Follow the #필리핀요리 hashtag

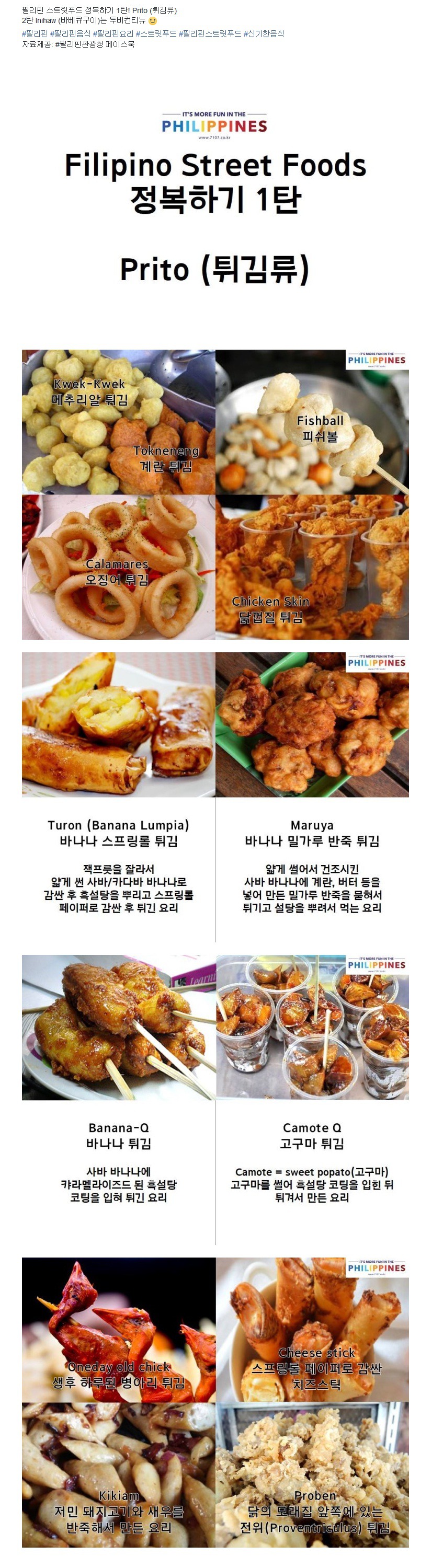pyautogui.click(x=113, y=33)
